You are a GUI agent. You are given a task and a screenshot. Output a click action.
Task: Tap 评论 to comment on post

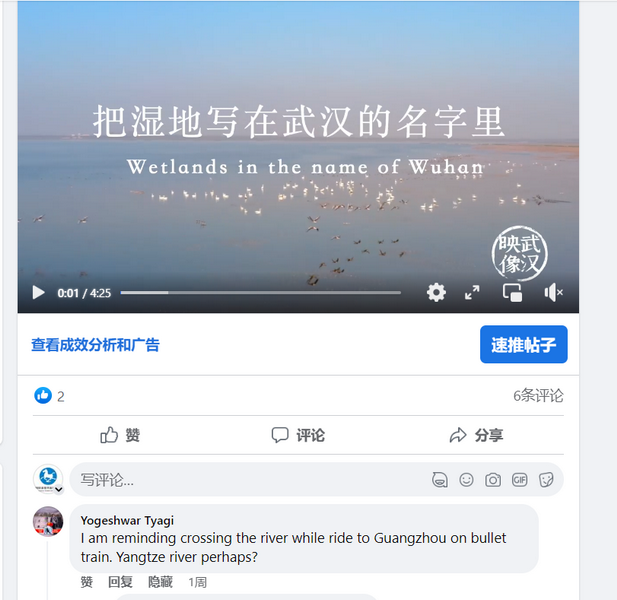(298, 435)
